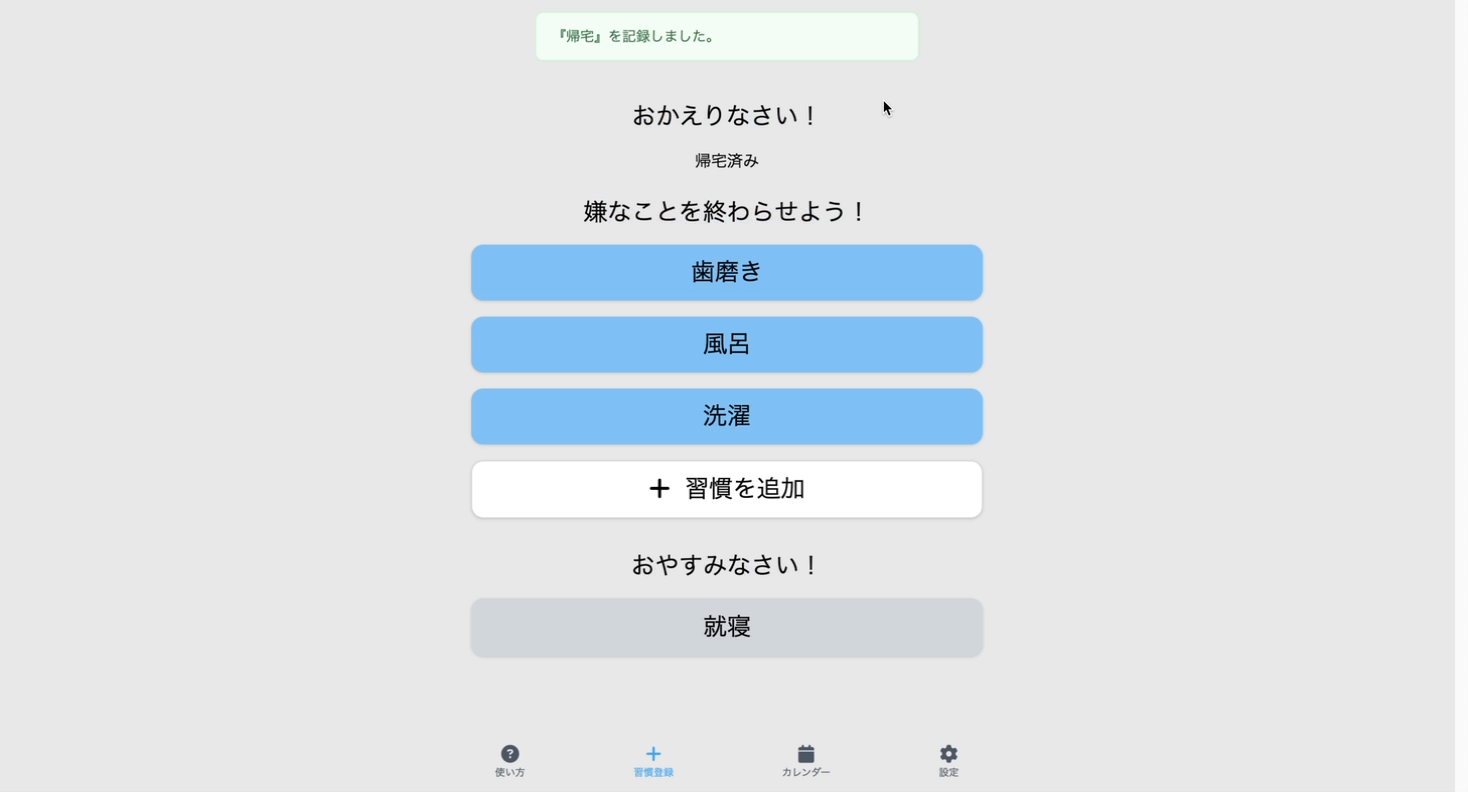The image size is (1468, 792).
Task: Go to the 設定 tab
Action: click(x=948, y=760)
